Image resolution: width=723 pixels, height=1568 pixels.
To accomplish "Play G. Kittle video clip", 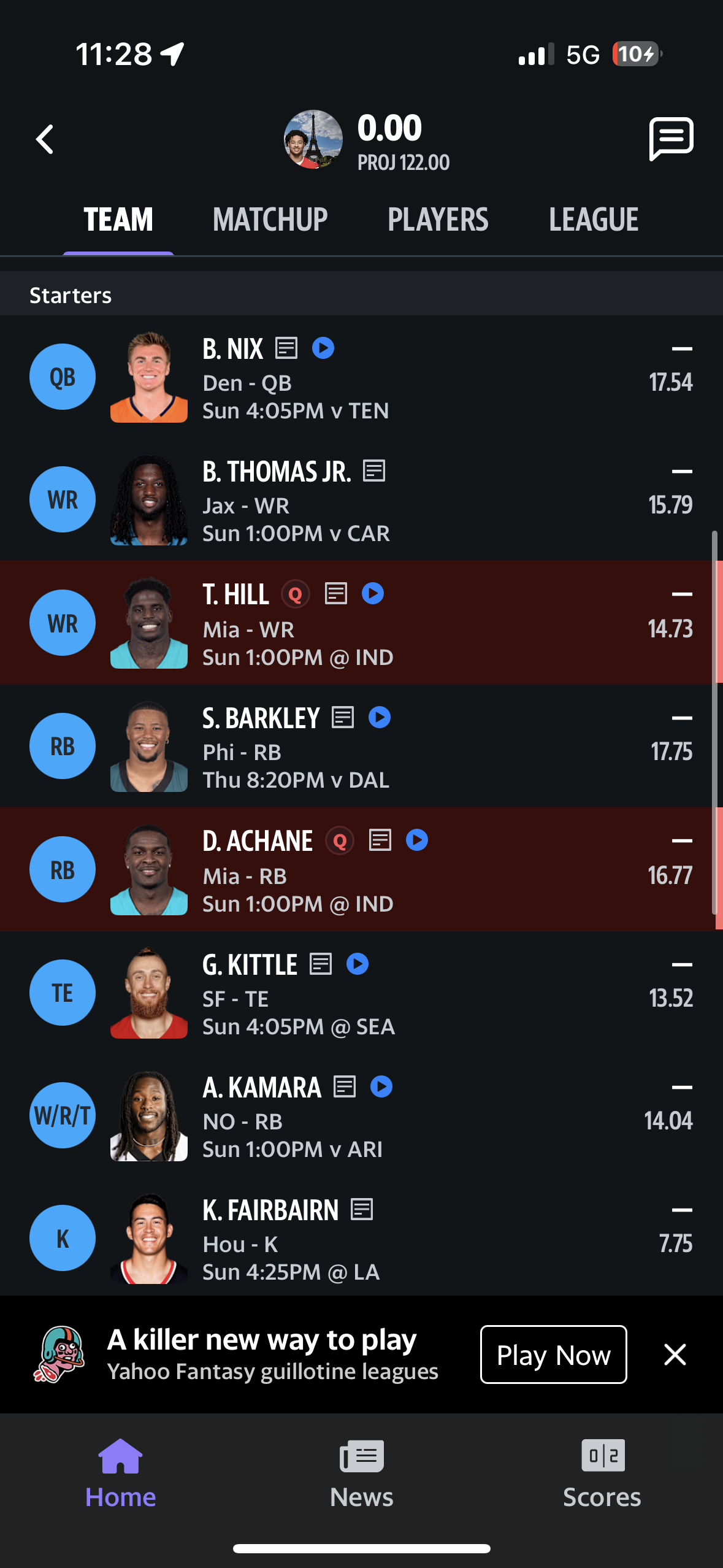I will click(x=358, y=964).
